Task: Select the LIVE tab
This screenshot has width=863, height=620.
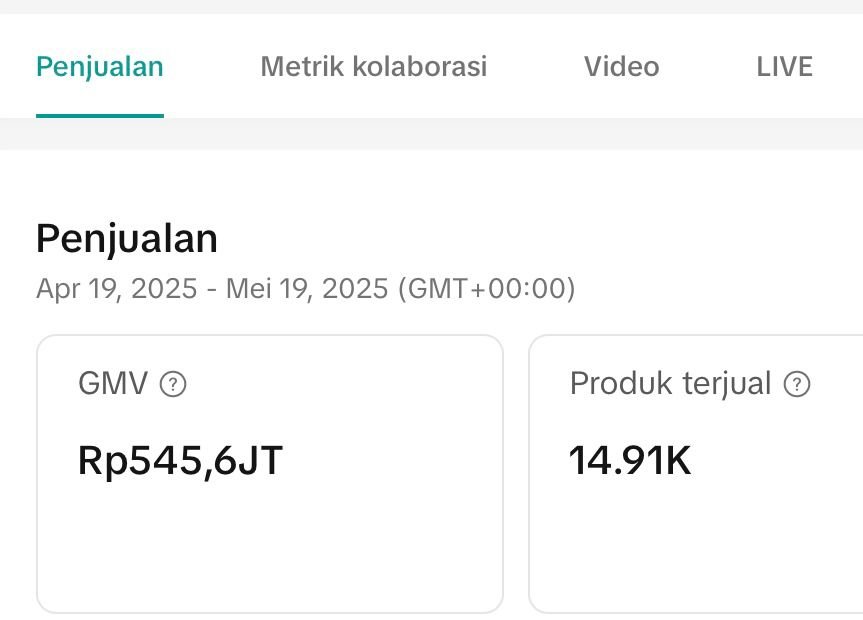Action: [784, 67]
